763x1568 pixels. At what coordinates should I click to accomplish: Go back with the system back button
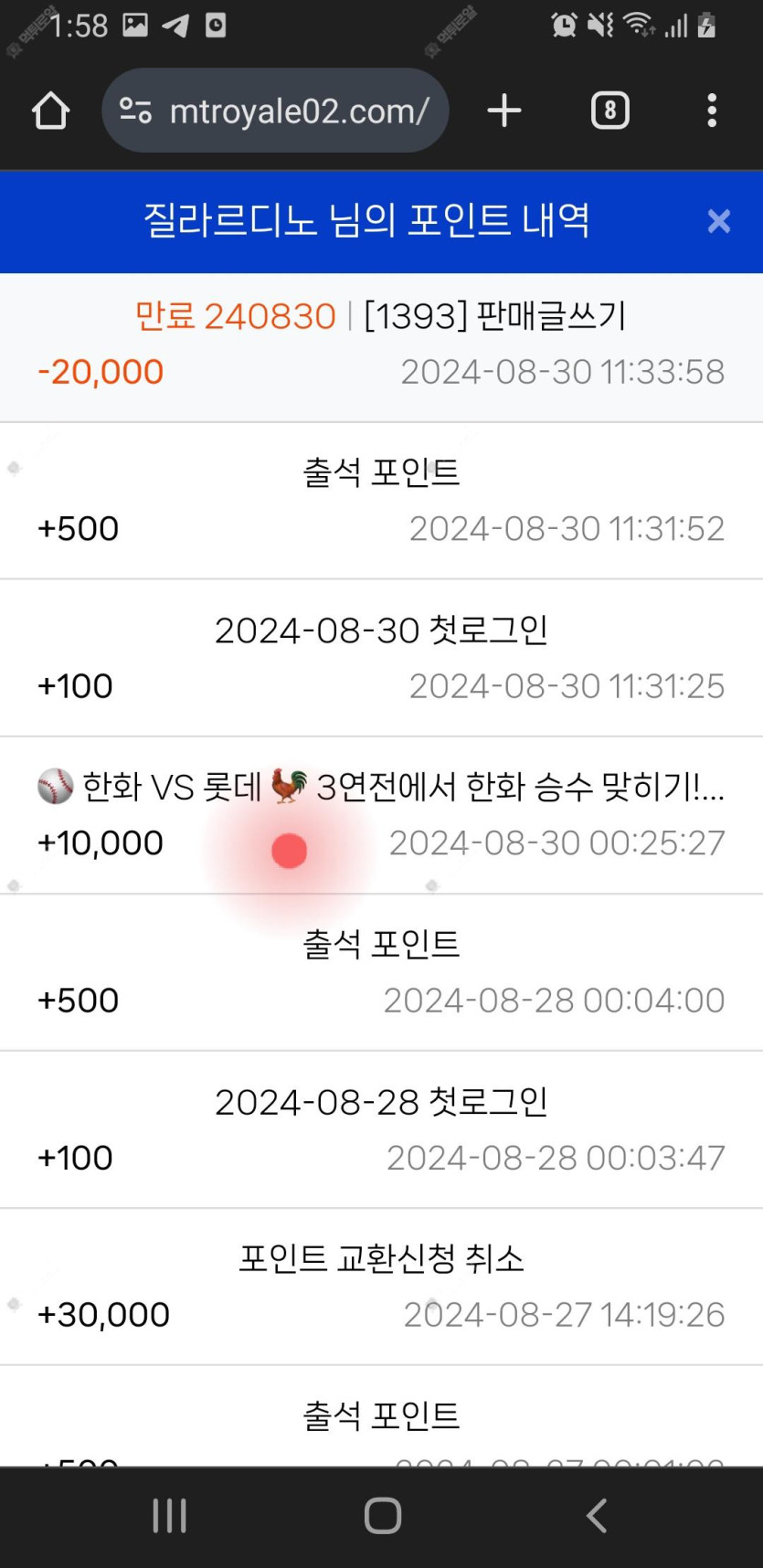click(596, 1515)
